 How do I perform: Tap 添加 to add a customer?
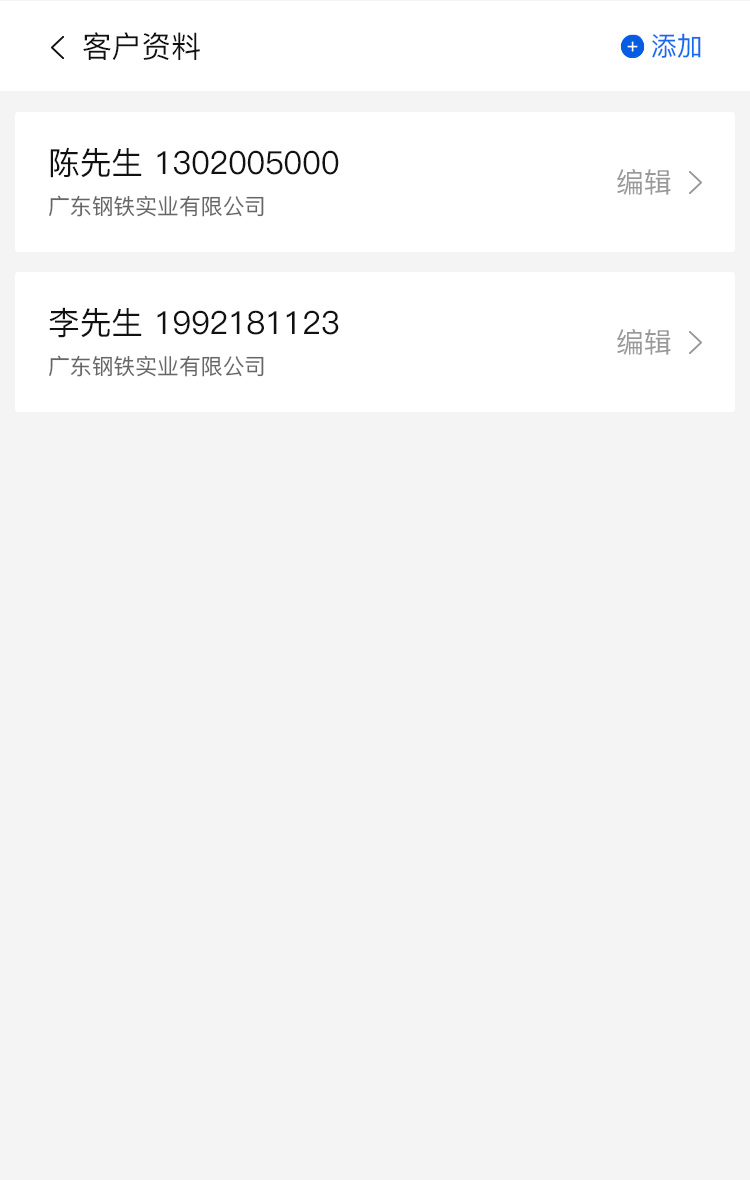coord(662,47)
